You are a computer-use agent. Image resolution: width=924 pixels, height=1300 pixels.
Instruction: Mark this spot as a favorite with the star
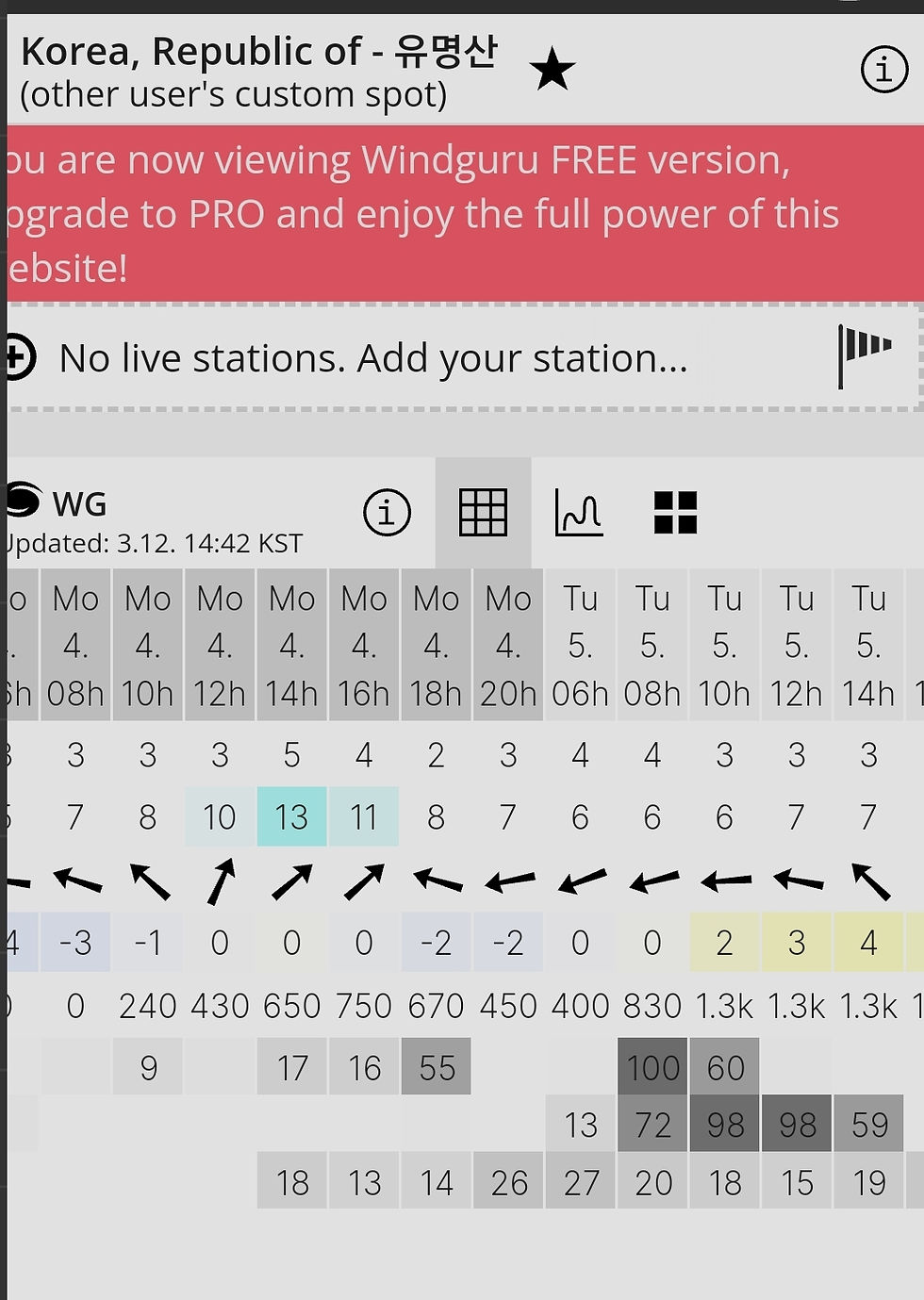pyautogui.click(x=552, y=71)
